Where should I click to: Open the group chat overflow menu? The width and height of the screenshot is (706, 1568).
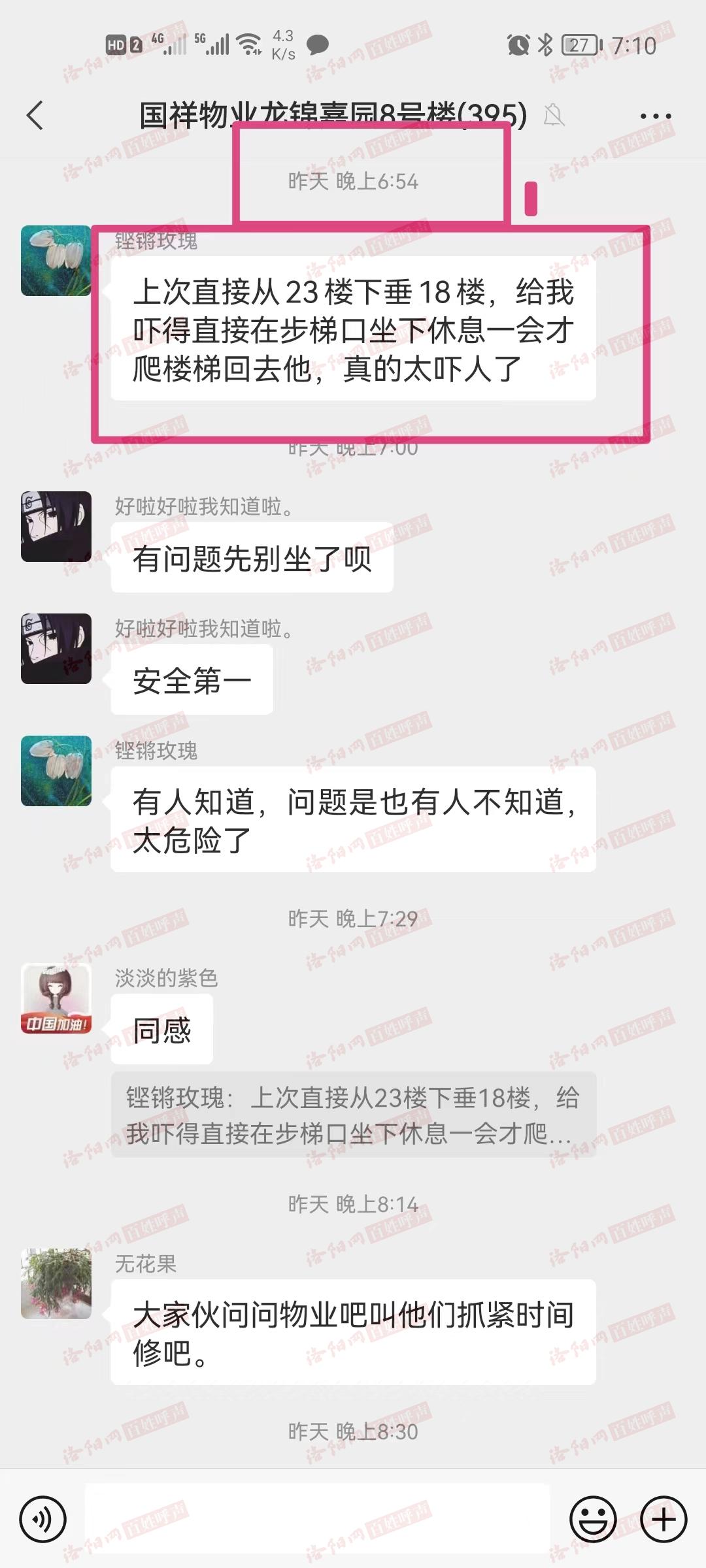point(655,116)
